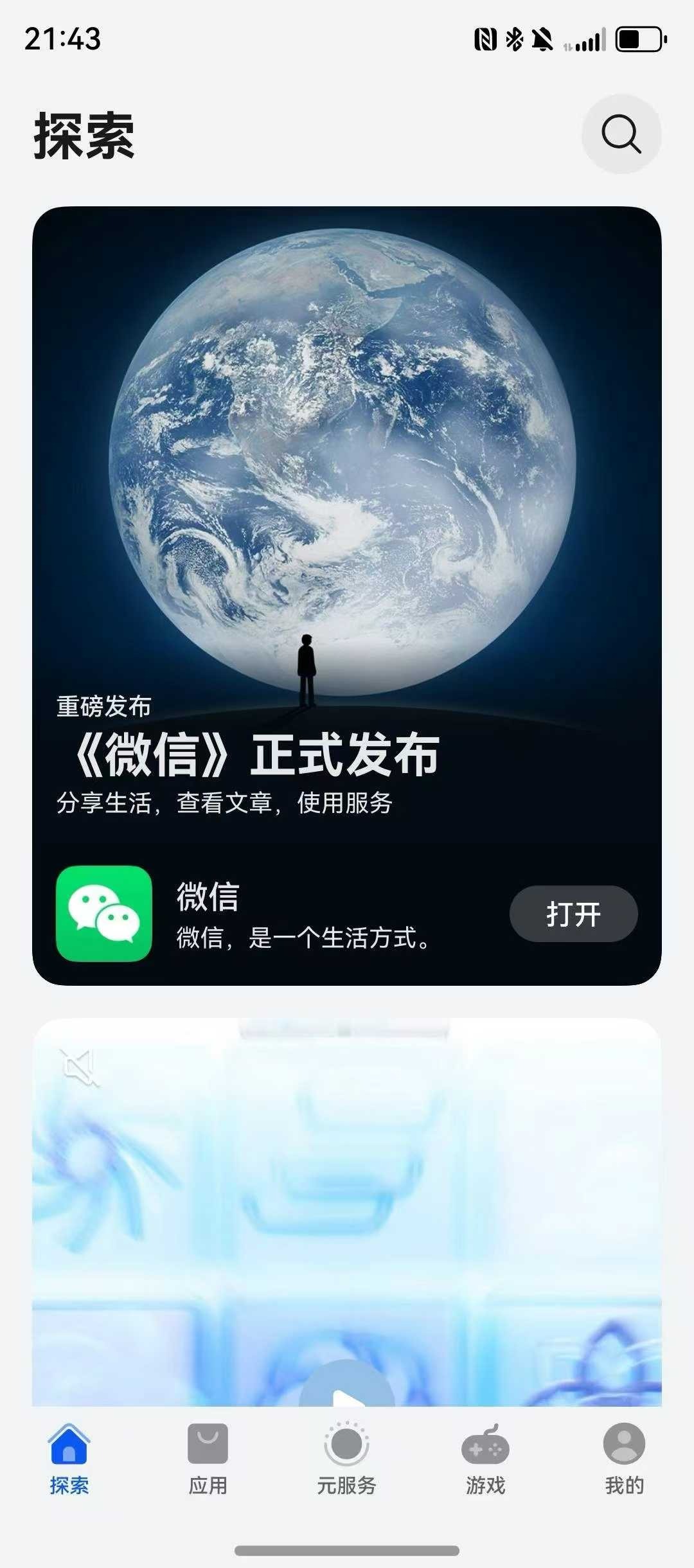Open the search icon
The image size is (694, 1568).
[621, 134]
